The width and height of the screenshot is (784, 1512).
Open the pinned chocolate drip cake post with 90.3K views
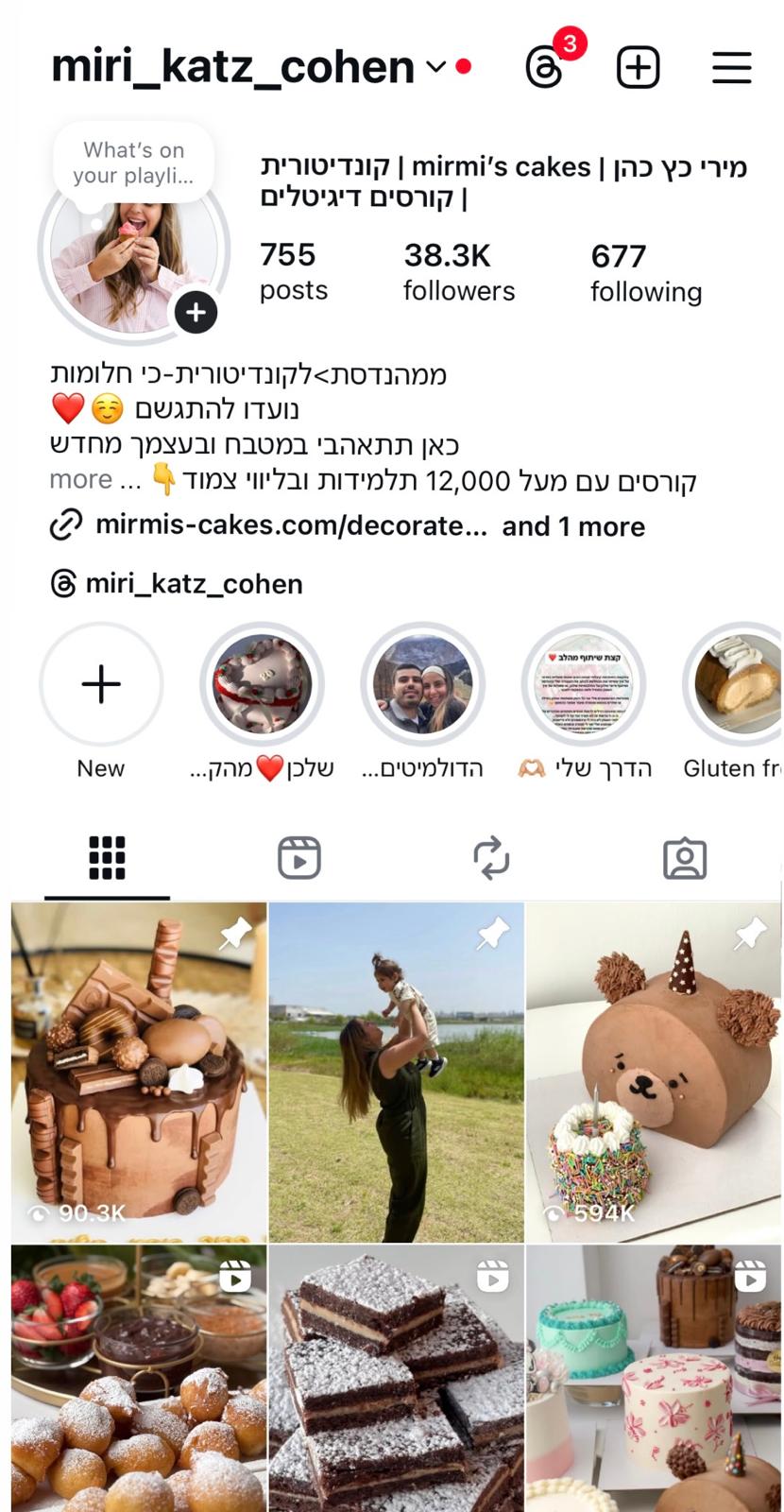[139, 1073]
